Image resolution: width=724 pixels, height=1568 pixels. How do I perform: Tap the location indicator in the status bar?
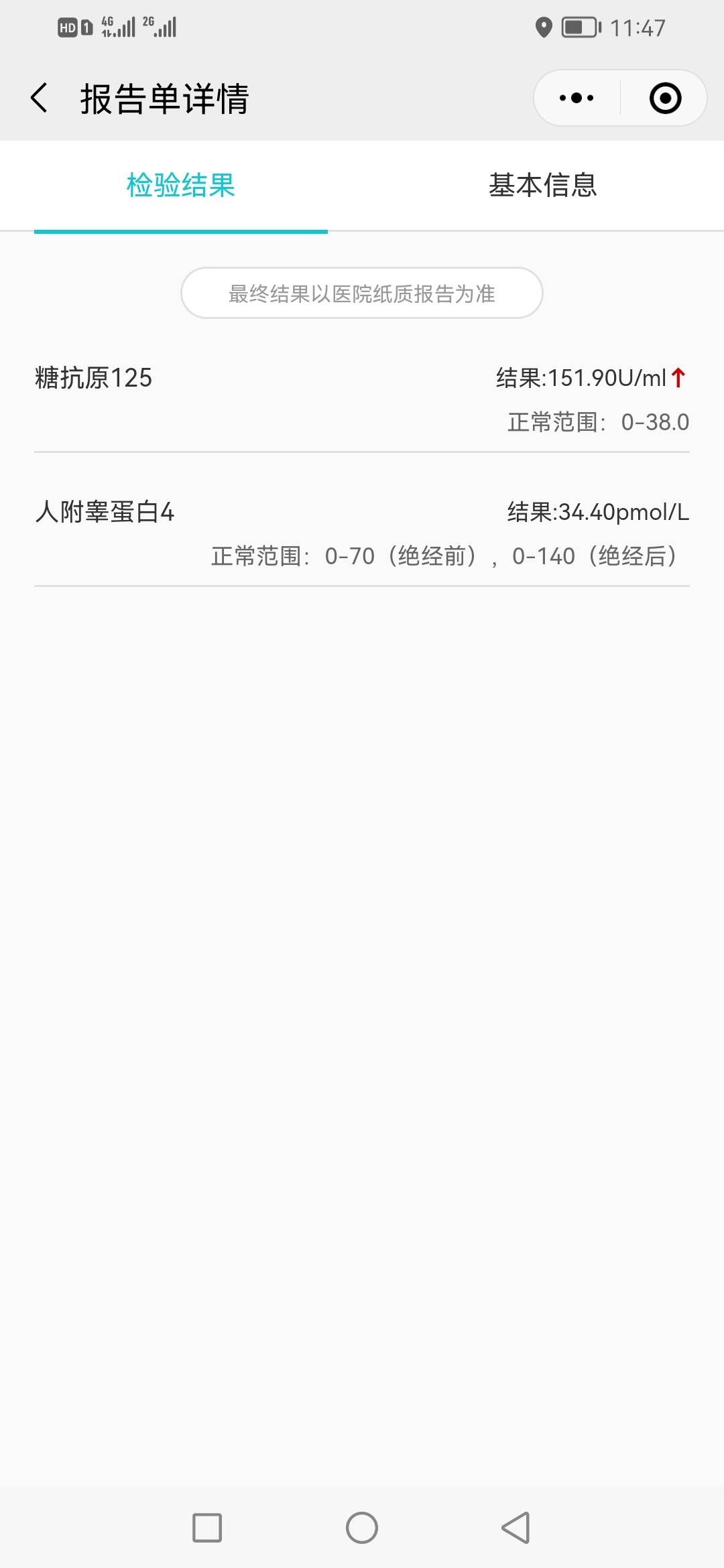pos(543,27)
